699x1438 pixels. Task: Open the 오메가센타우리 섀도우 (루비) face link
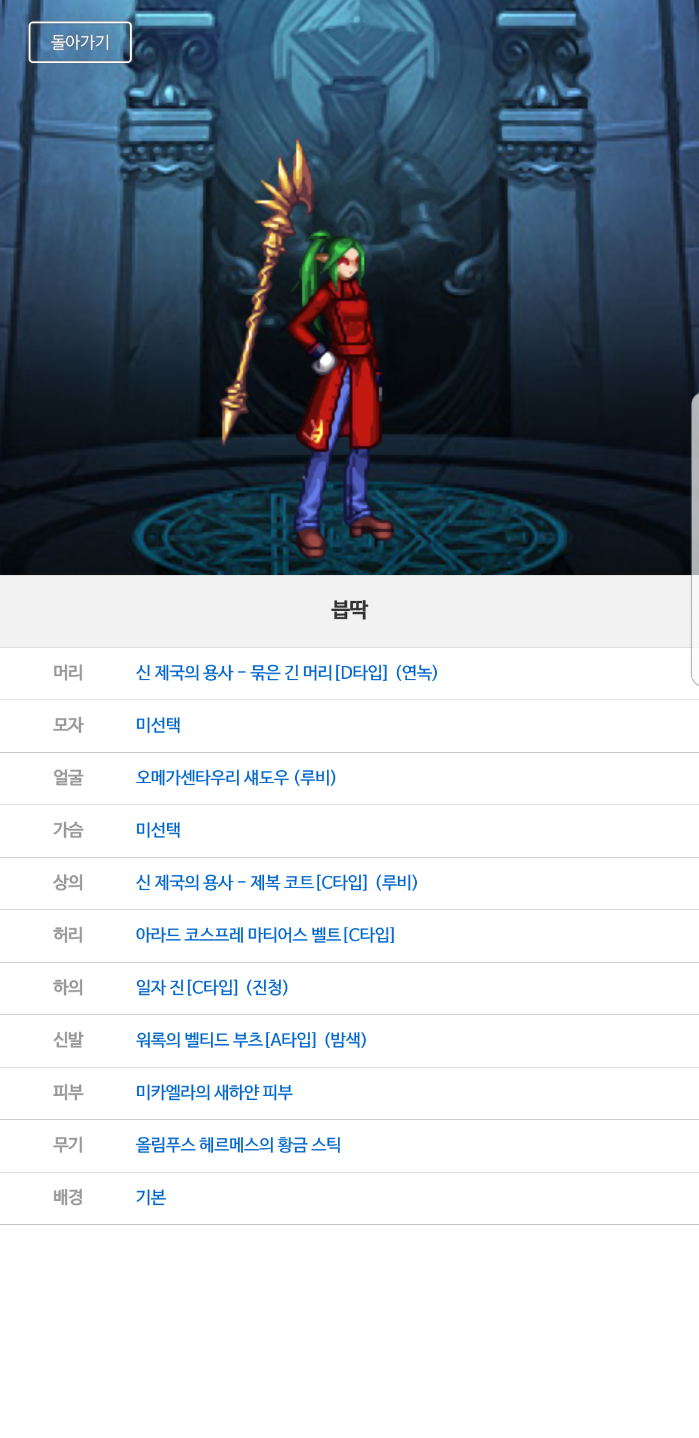(x=235, y=778)
